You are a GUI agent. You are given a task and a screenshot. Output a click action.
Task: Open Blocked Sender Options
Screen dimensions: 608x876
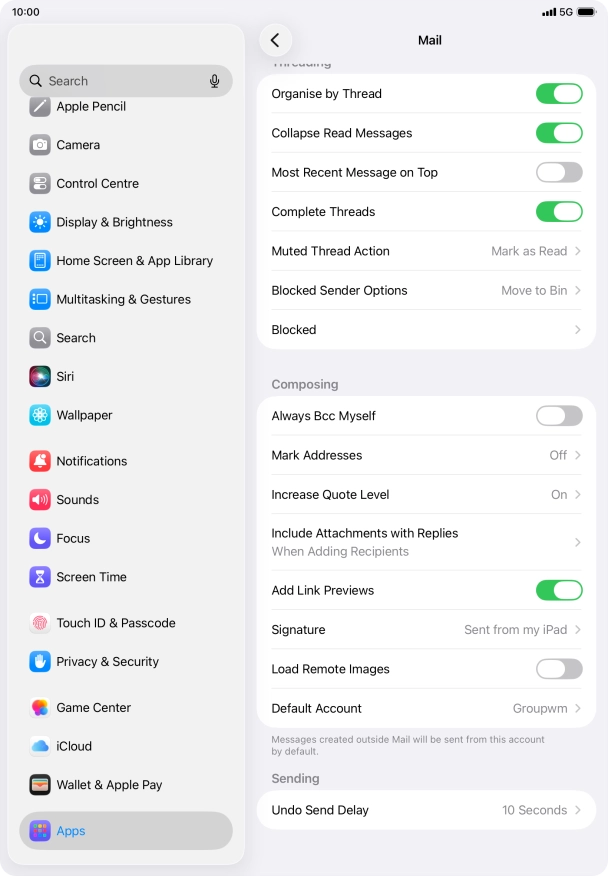click(426, 290)
